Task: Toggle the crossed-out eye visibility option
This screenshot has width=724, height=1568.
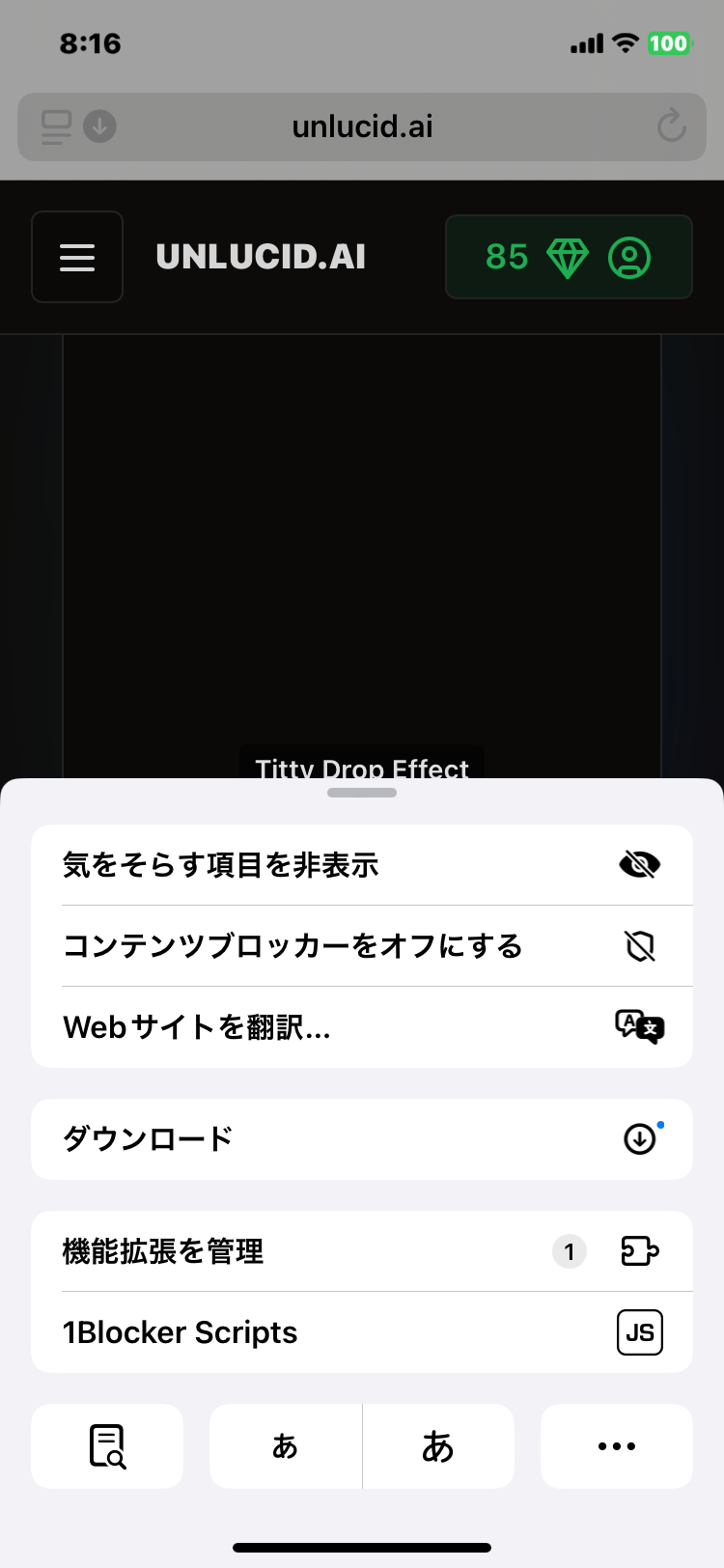Action: click(x=639, y=865)
